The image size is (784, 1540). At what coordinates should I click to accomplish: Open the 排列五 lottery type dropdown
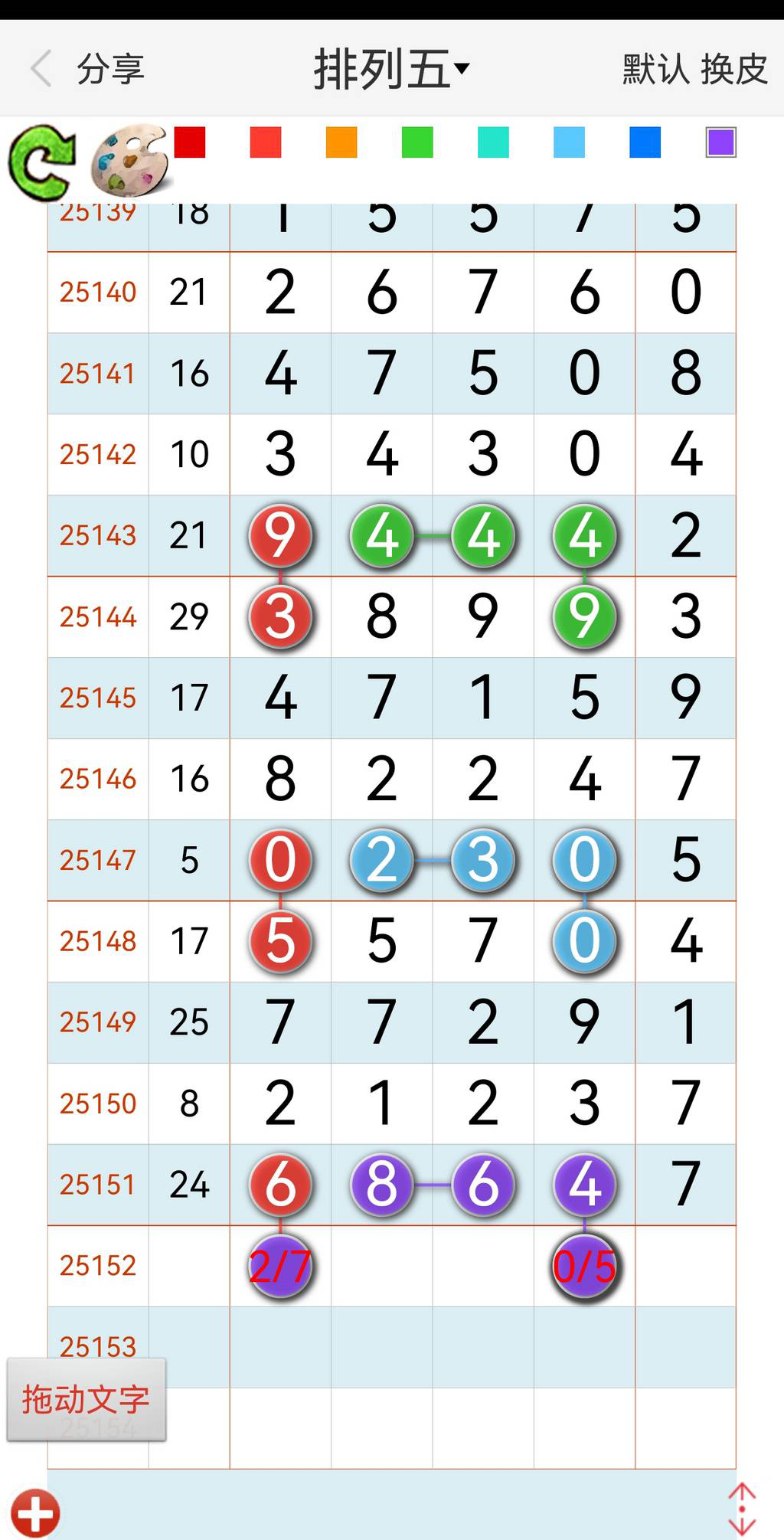[x=392, y=69]
